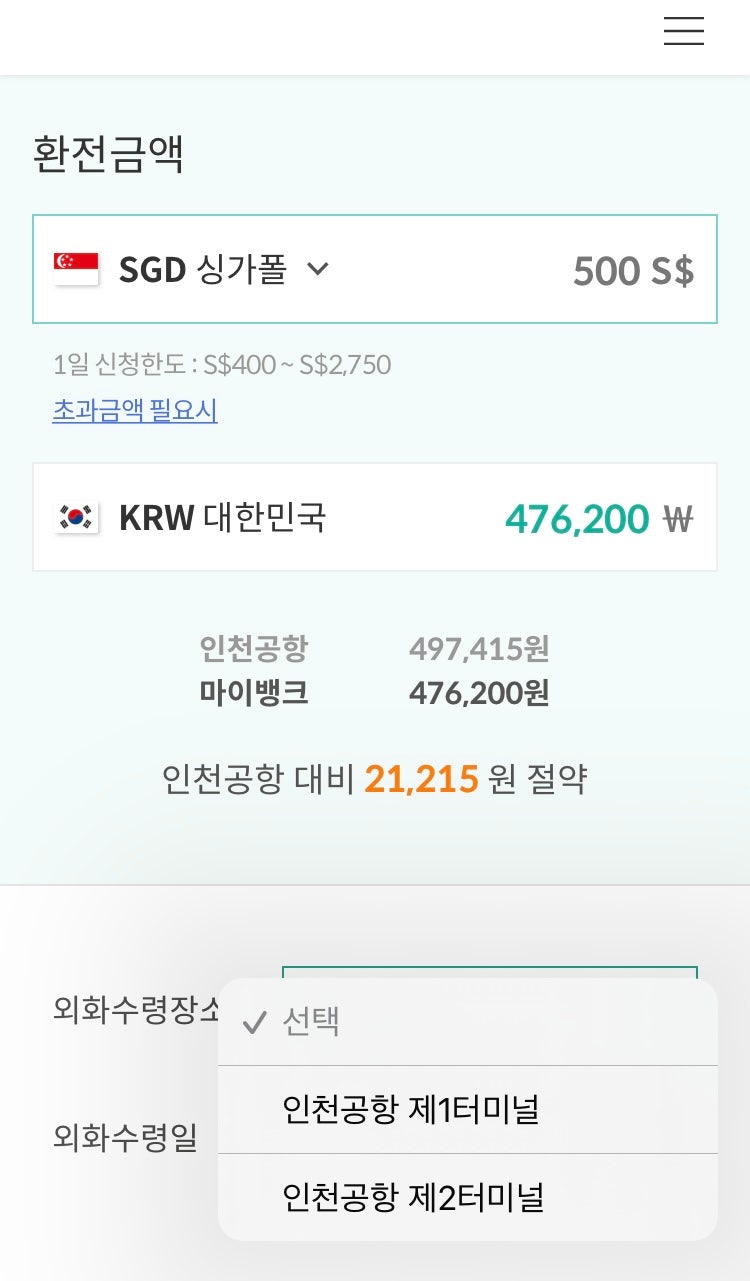Click the South Korea flag icon
Viewport: 750px width, 1281px height.
coord(74,516)
